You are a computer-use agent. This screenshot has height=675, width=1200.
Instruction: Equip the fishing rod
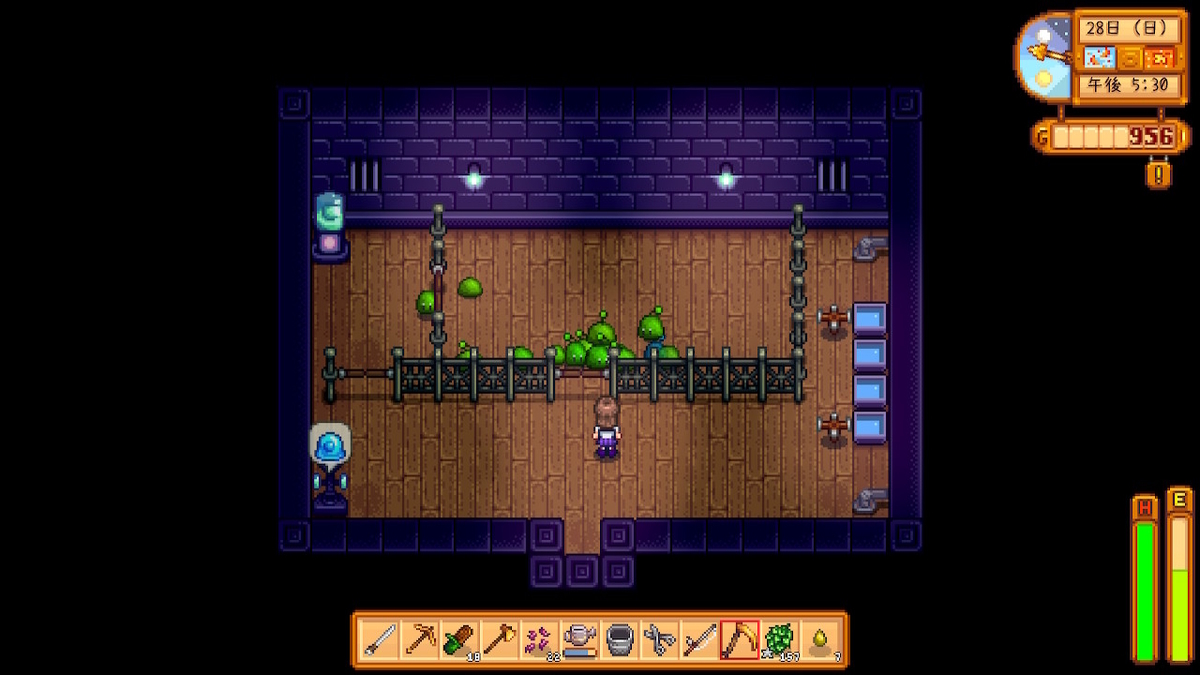(x=700, y=639)
